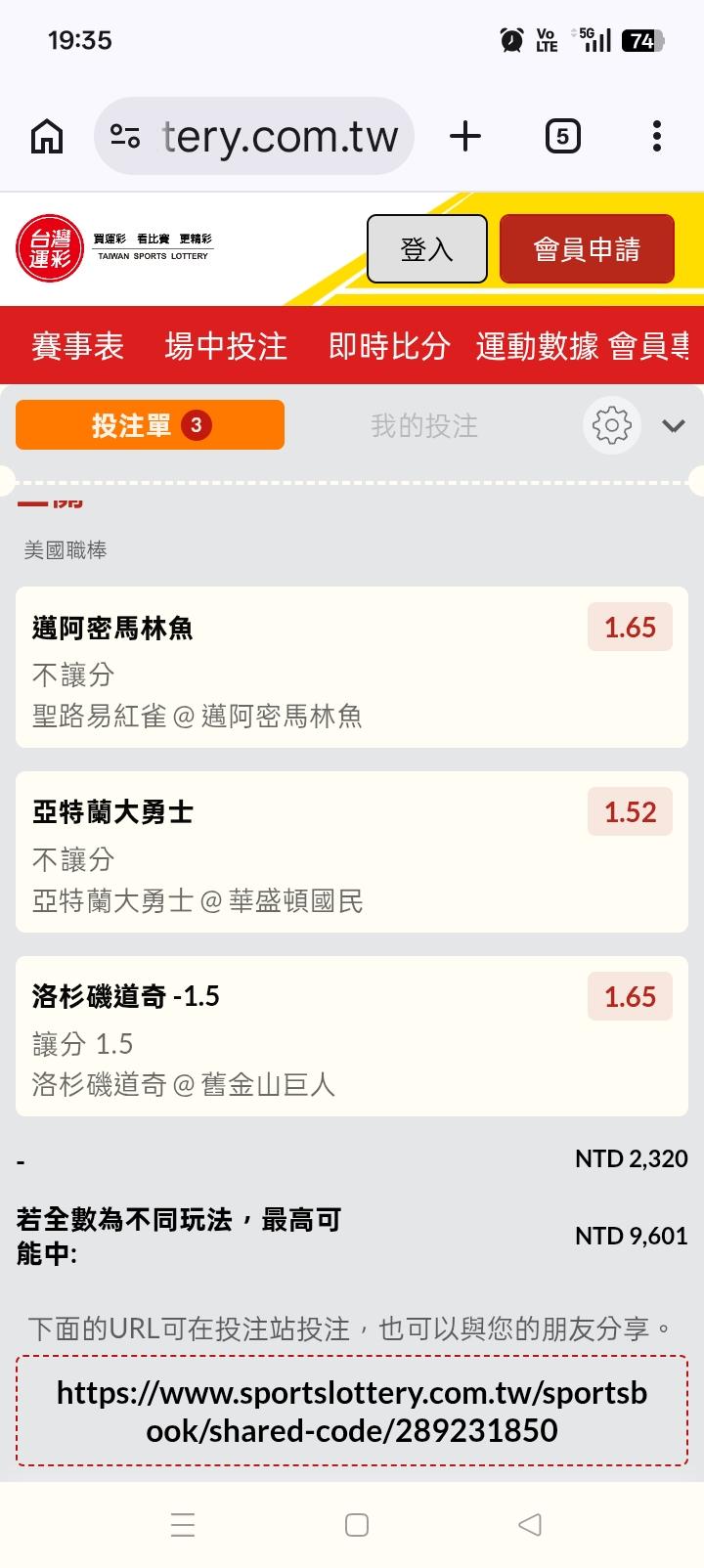Open the 即時比分 live scores tab

pyautogui.click(x=389, y=346)
